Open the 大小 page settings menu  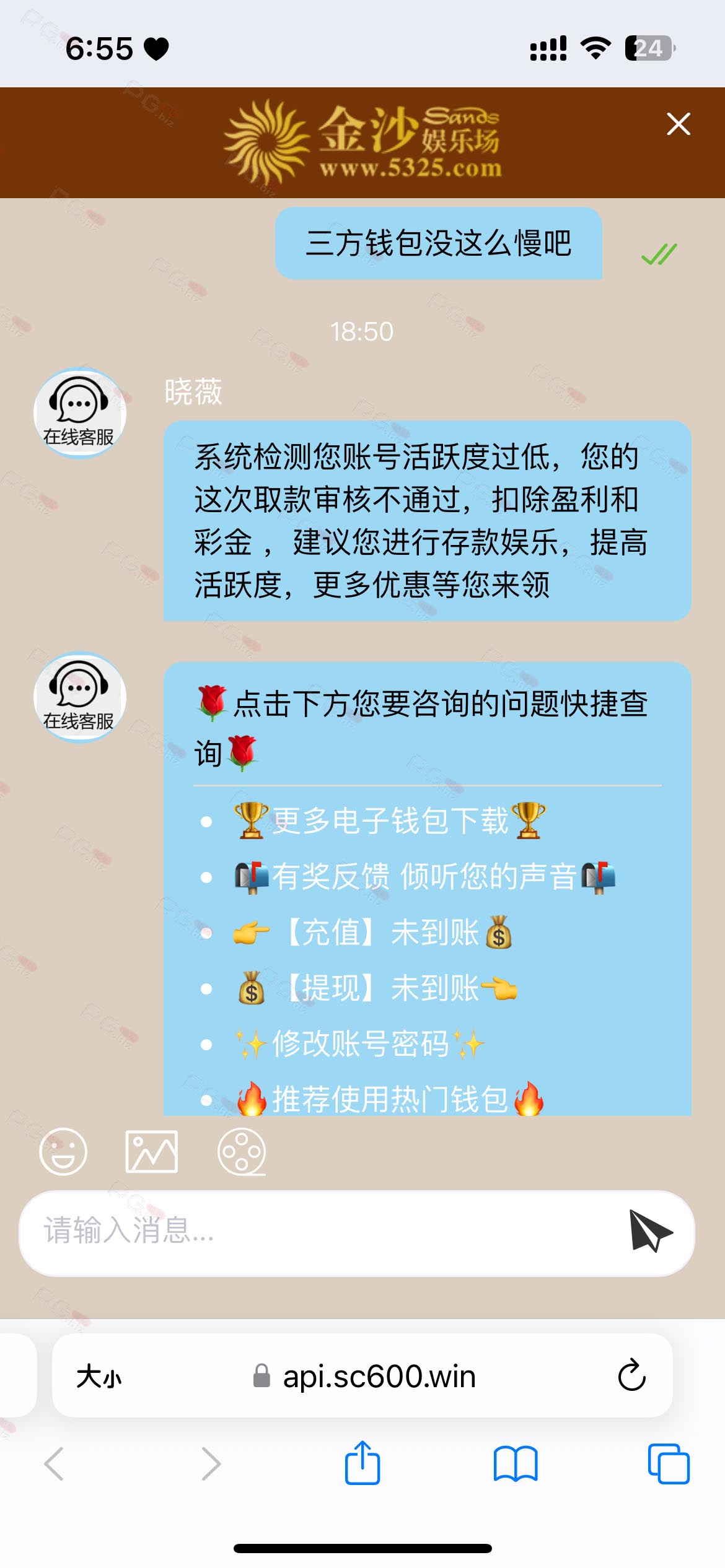(x=99, y=1377)
